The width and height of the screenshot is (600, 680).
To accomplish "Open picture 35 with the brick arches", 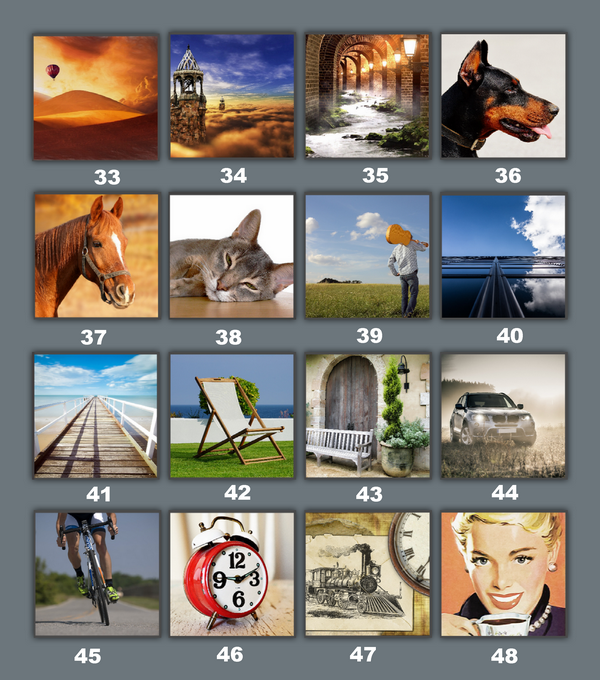I will click(367, 96).
